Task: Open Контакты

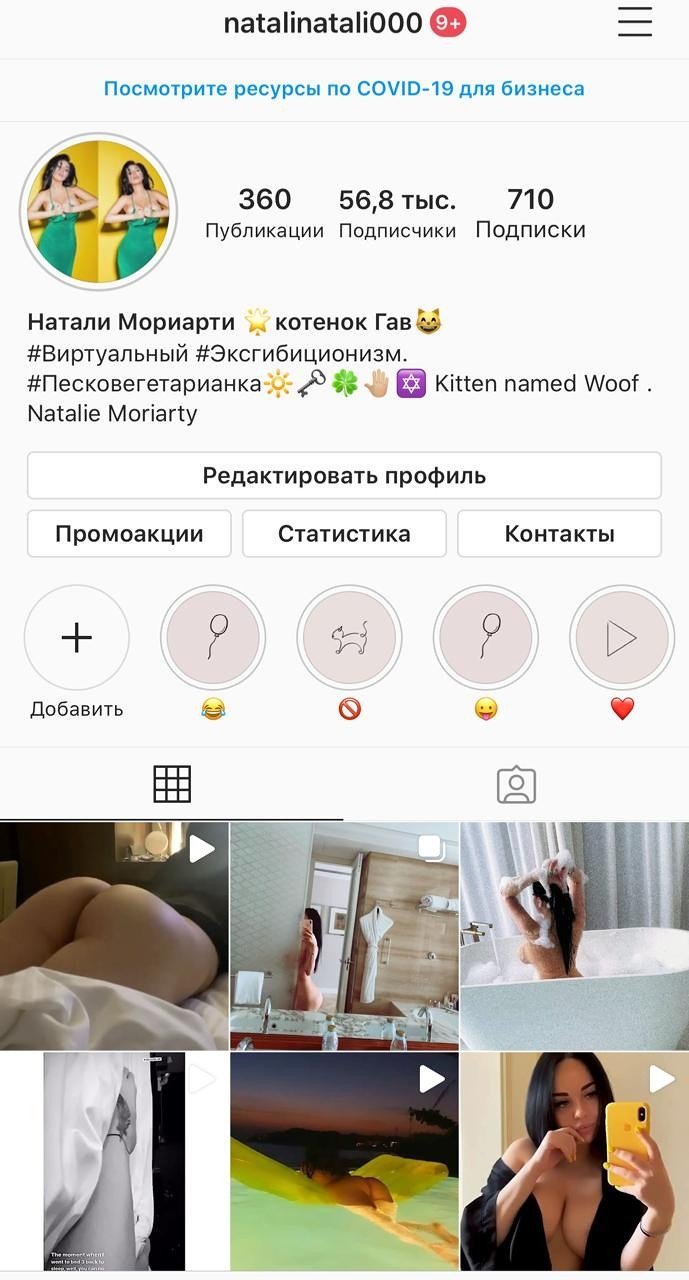Action: [x=559, y=534]
